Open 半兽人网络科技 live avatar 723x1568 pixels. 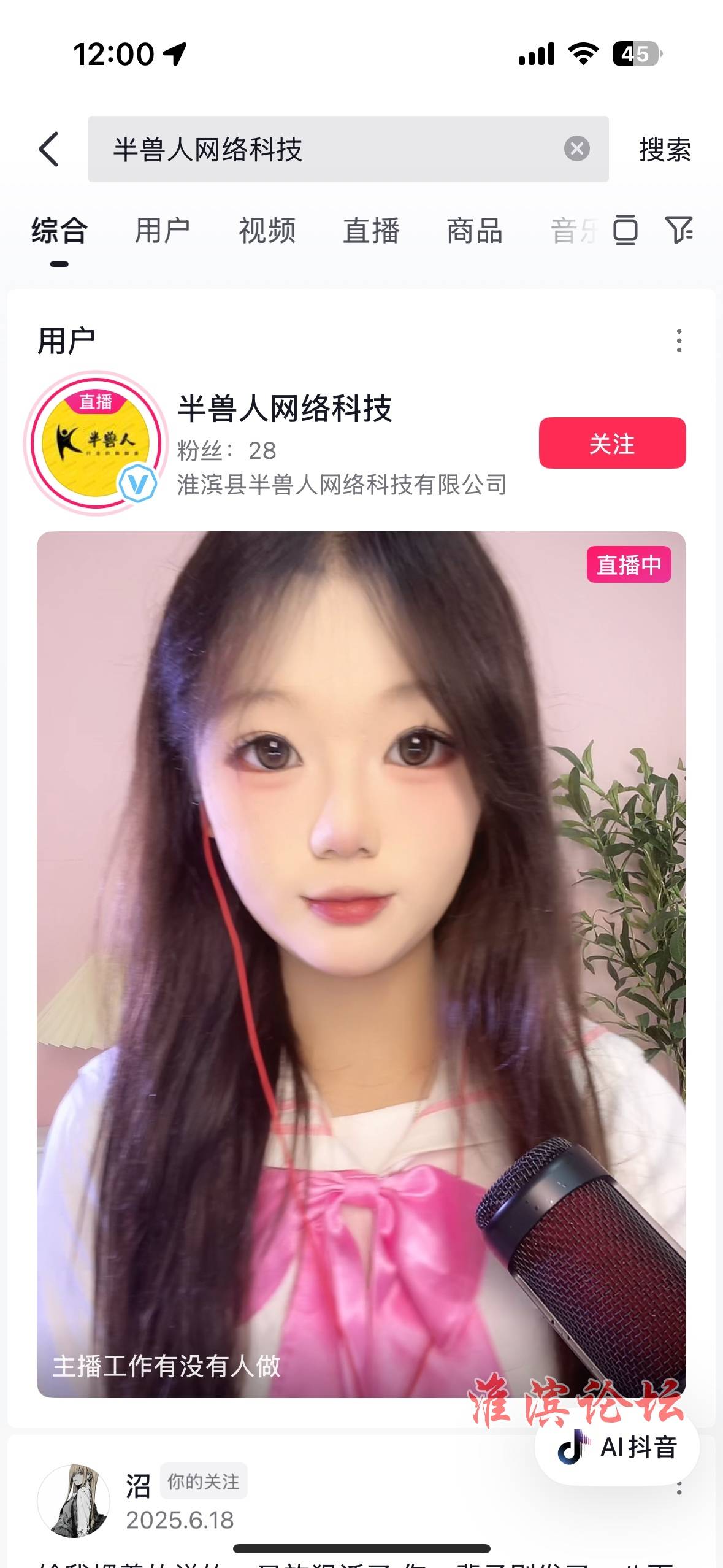(x=96, y=443)
